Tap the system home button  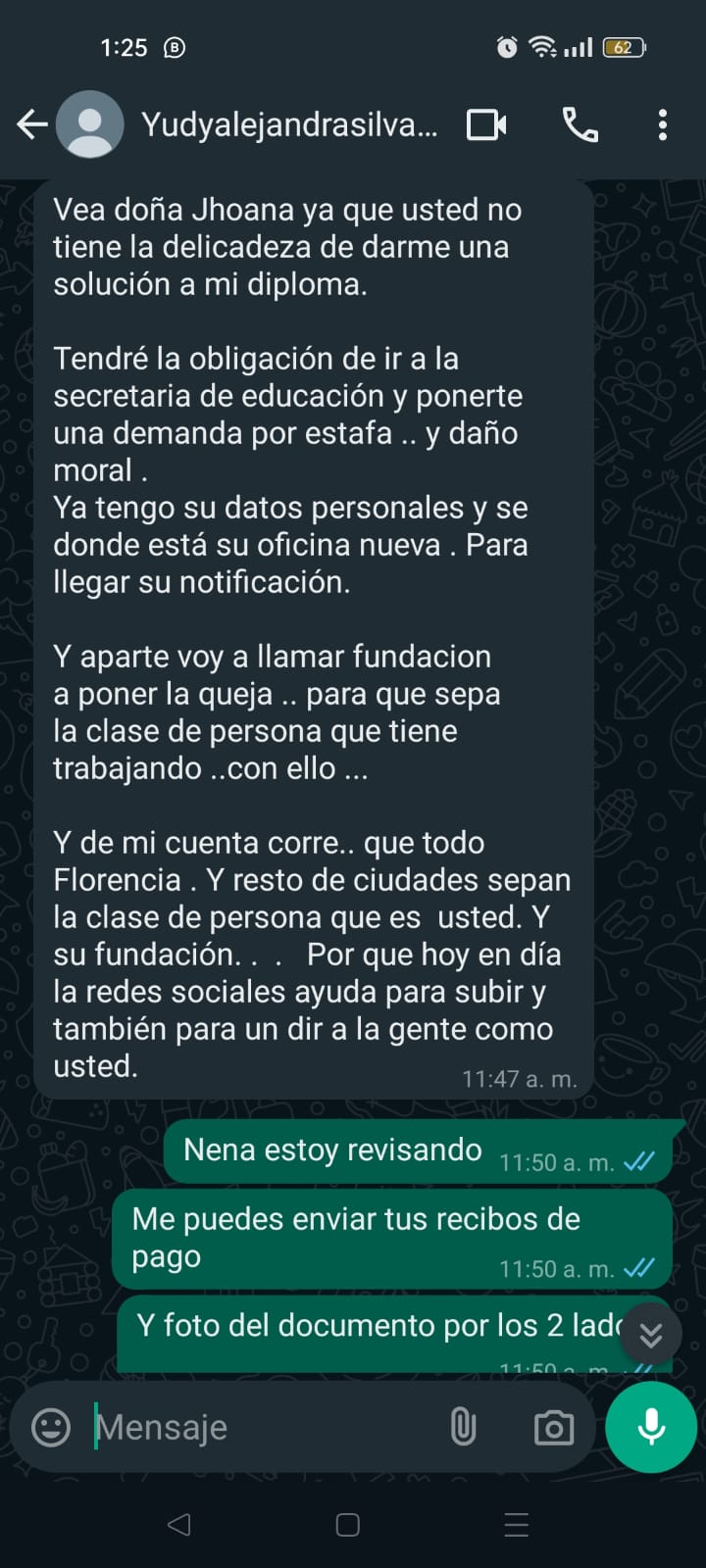(348, 1525)
